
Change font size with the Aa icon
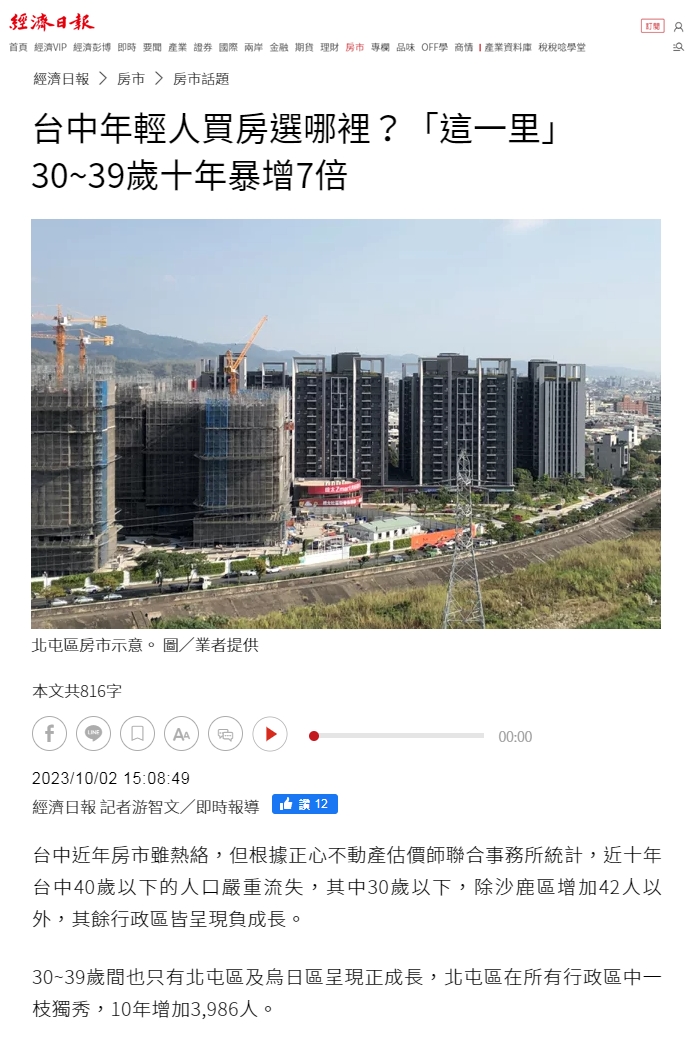point(181,734)
